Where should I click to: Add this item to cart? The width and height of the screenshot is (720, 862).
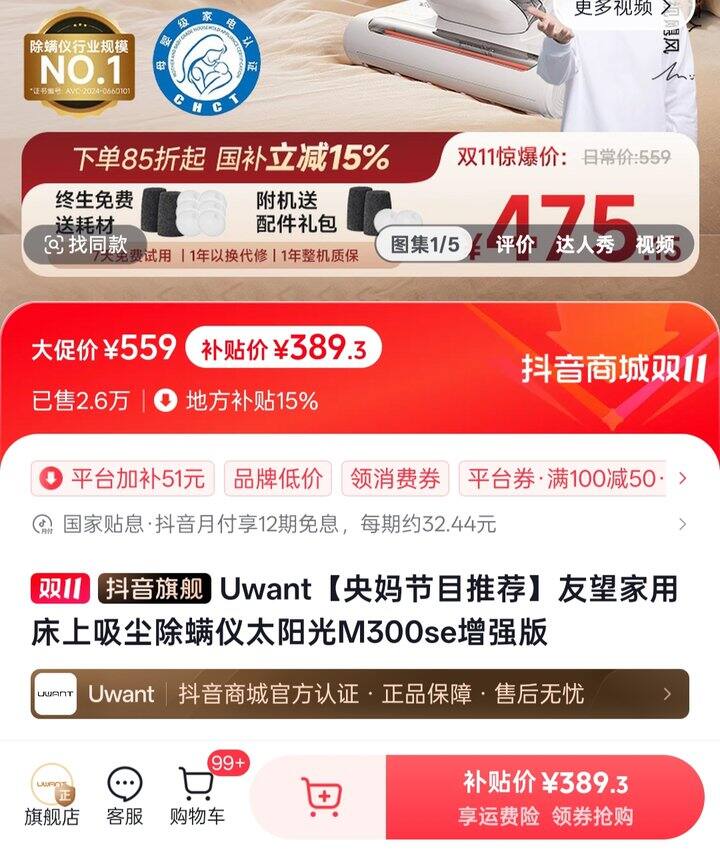point(320,797)
